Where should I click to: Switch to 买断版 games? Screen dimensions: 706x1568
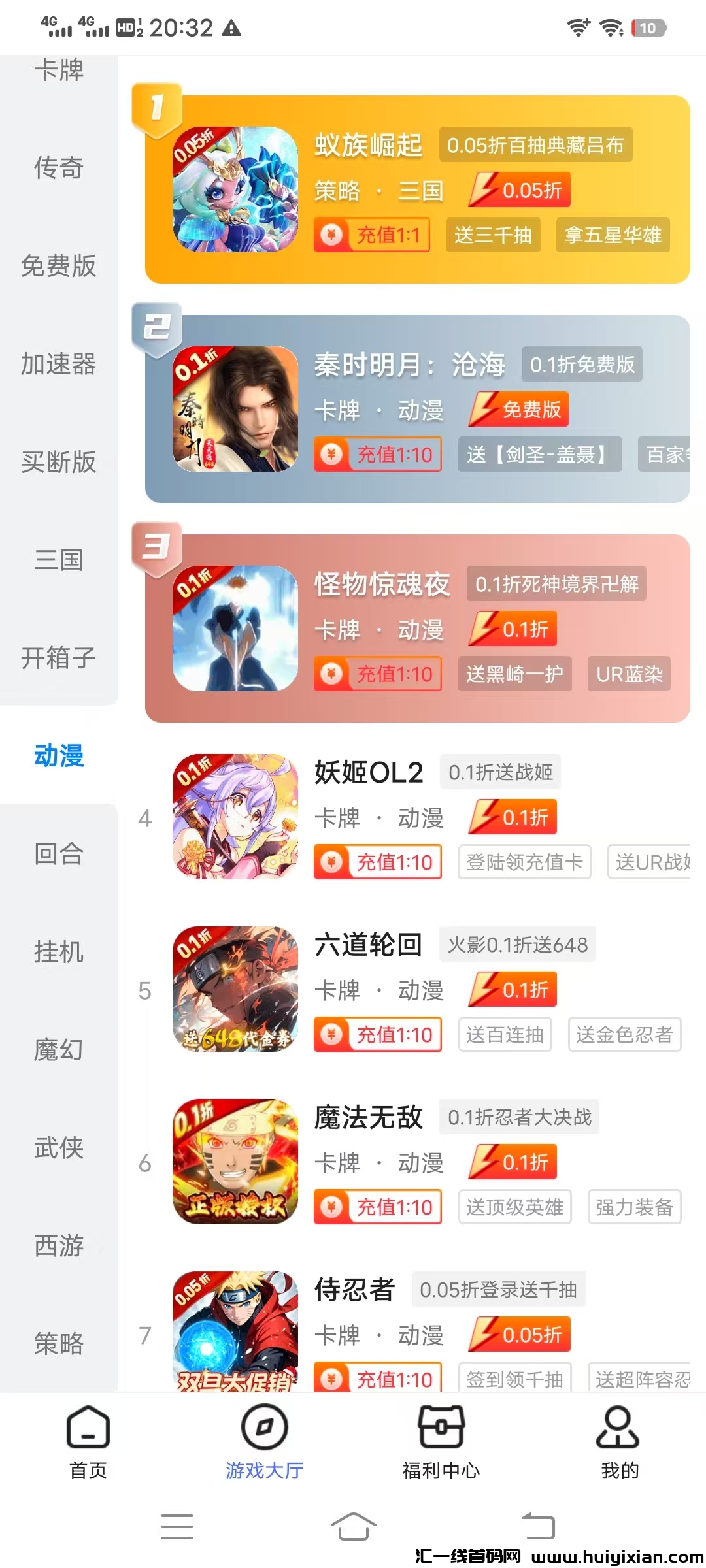[59, 462]
